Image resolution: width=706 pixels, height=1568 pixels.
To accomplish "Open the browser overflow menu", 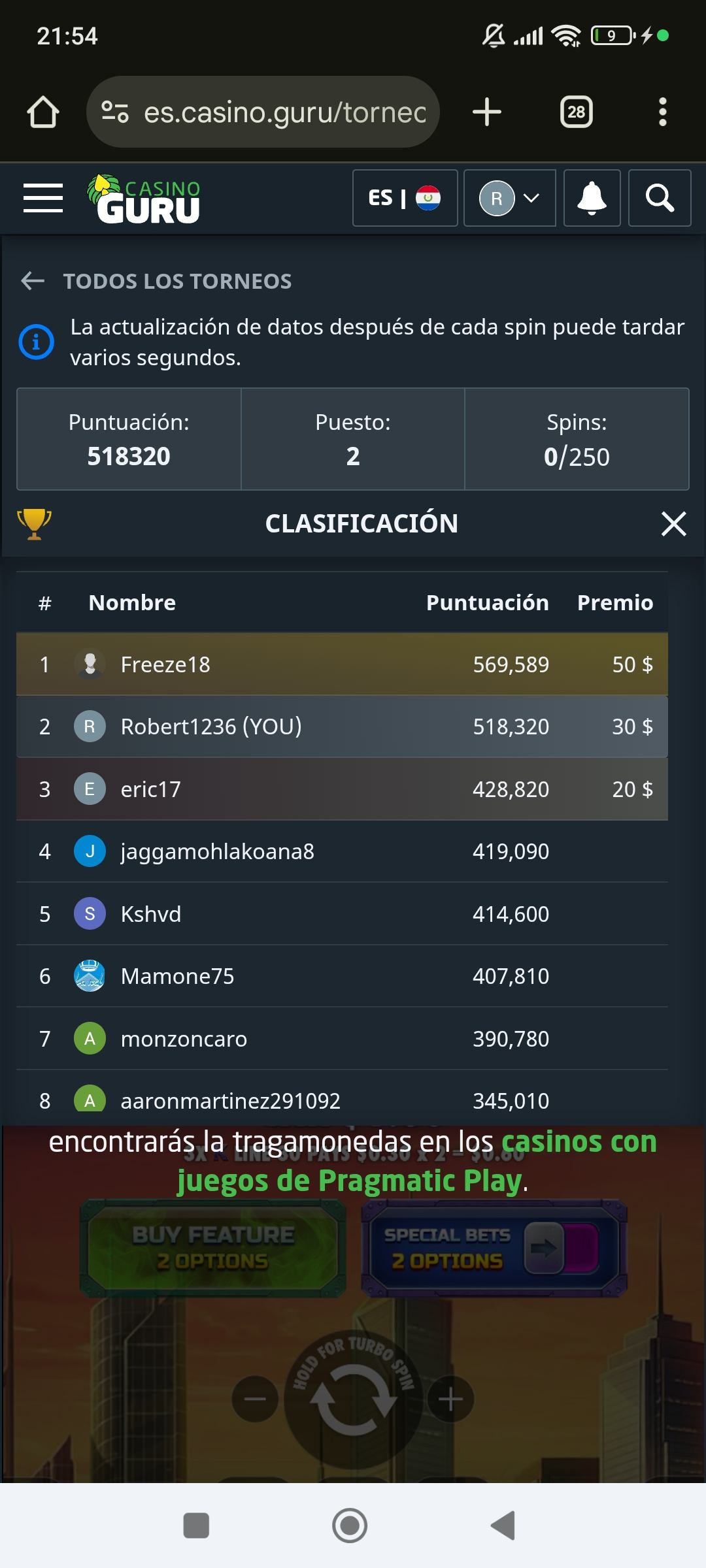I will click(x=662, y=112).
